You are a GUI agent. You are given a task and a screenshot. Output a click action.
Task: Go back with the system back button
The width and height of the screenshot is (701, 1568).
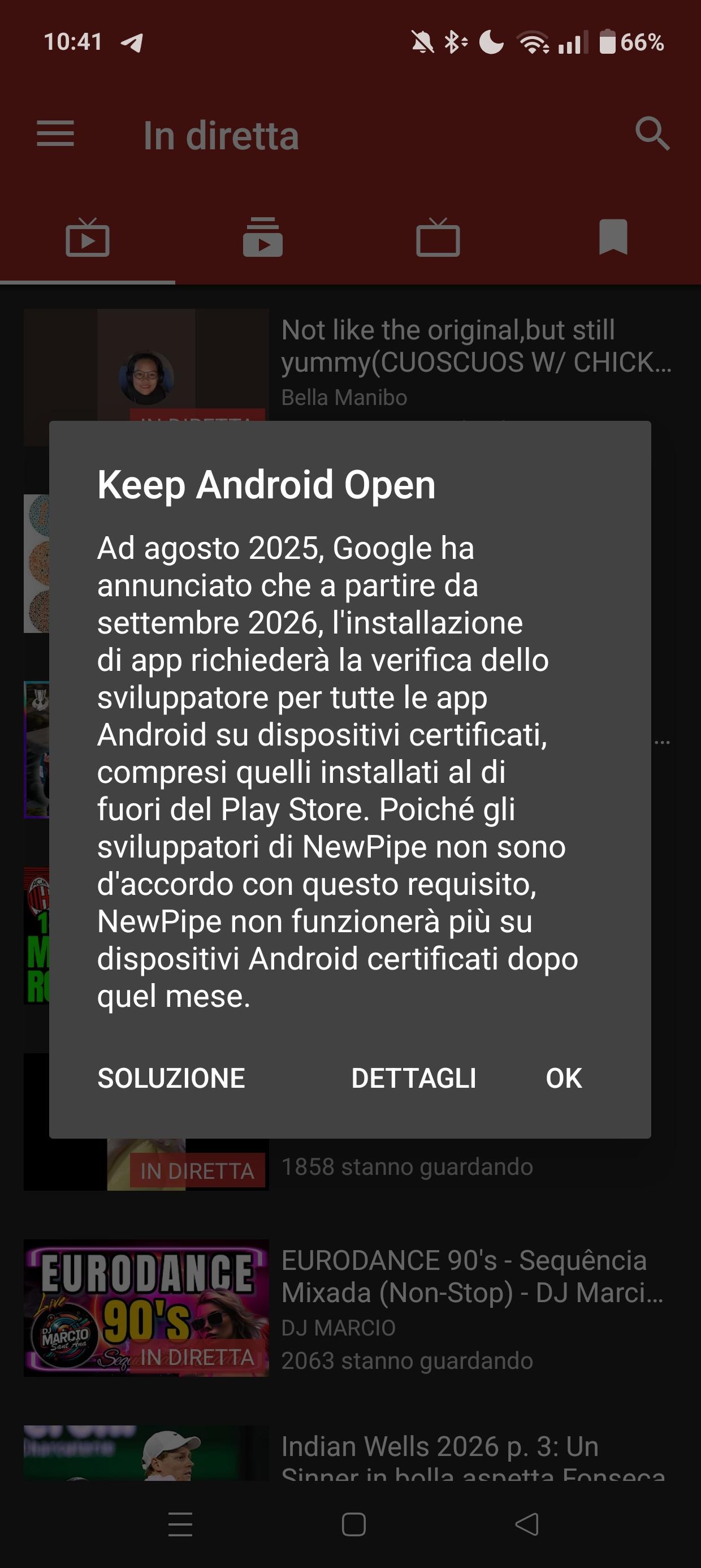[x=527, y=1524]
